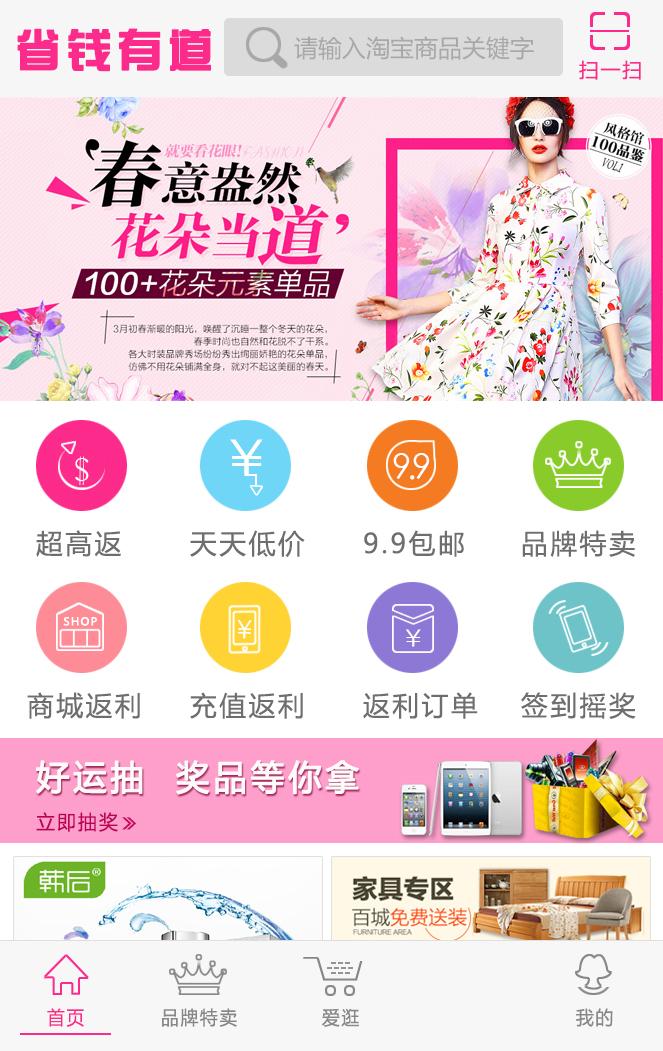Tap the Taobao product keyword search box
Image resolution: width=663 pixels, height=1051 pixels.
pos(393,47)
